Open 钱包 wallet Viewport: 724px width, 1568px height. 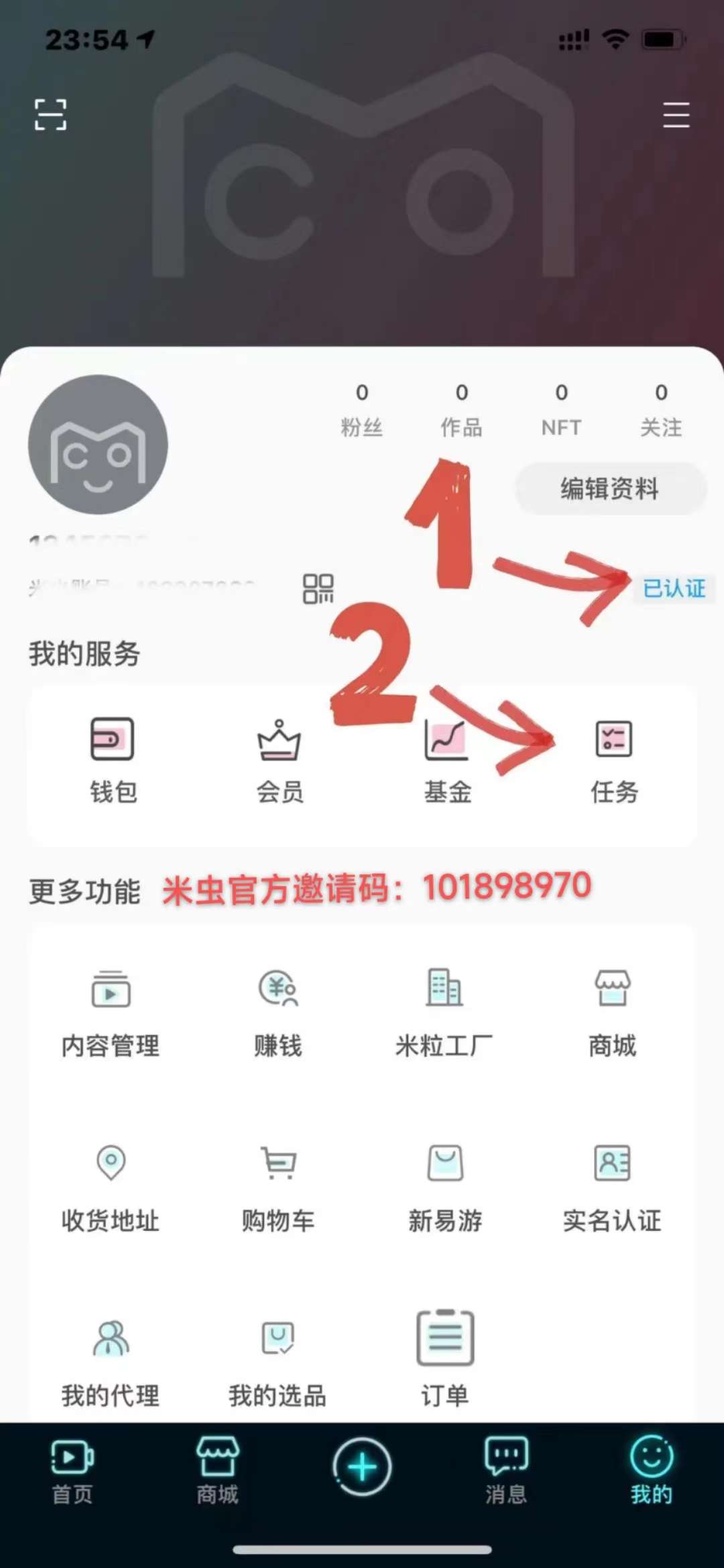pos(113,761)
